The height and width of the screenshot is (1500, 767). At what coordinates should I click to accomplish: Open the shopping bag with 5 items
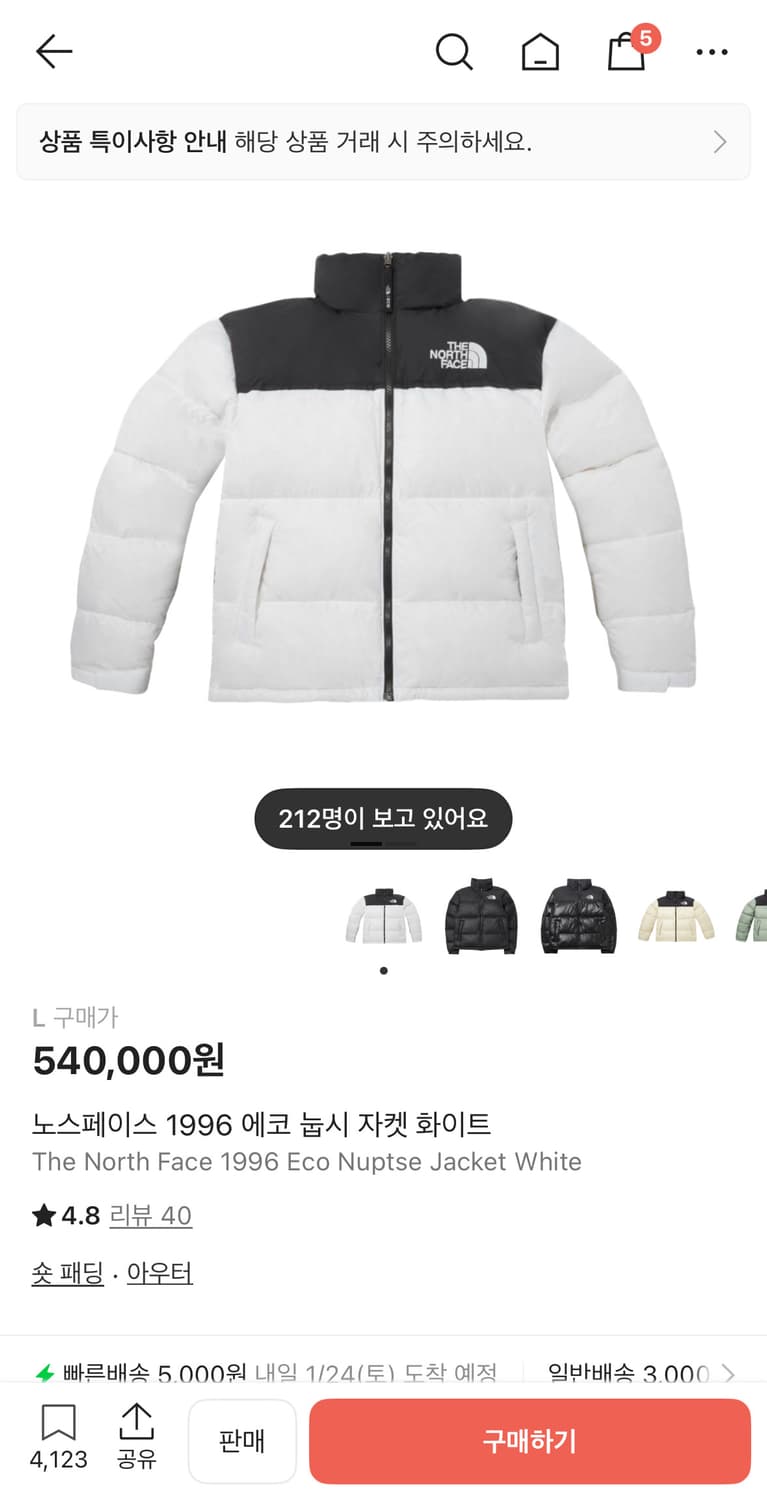tap(625, 55)
